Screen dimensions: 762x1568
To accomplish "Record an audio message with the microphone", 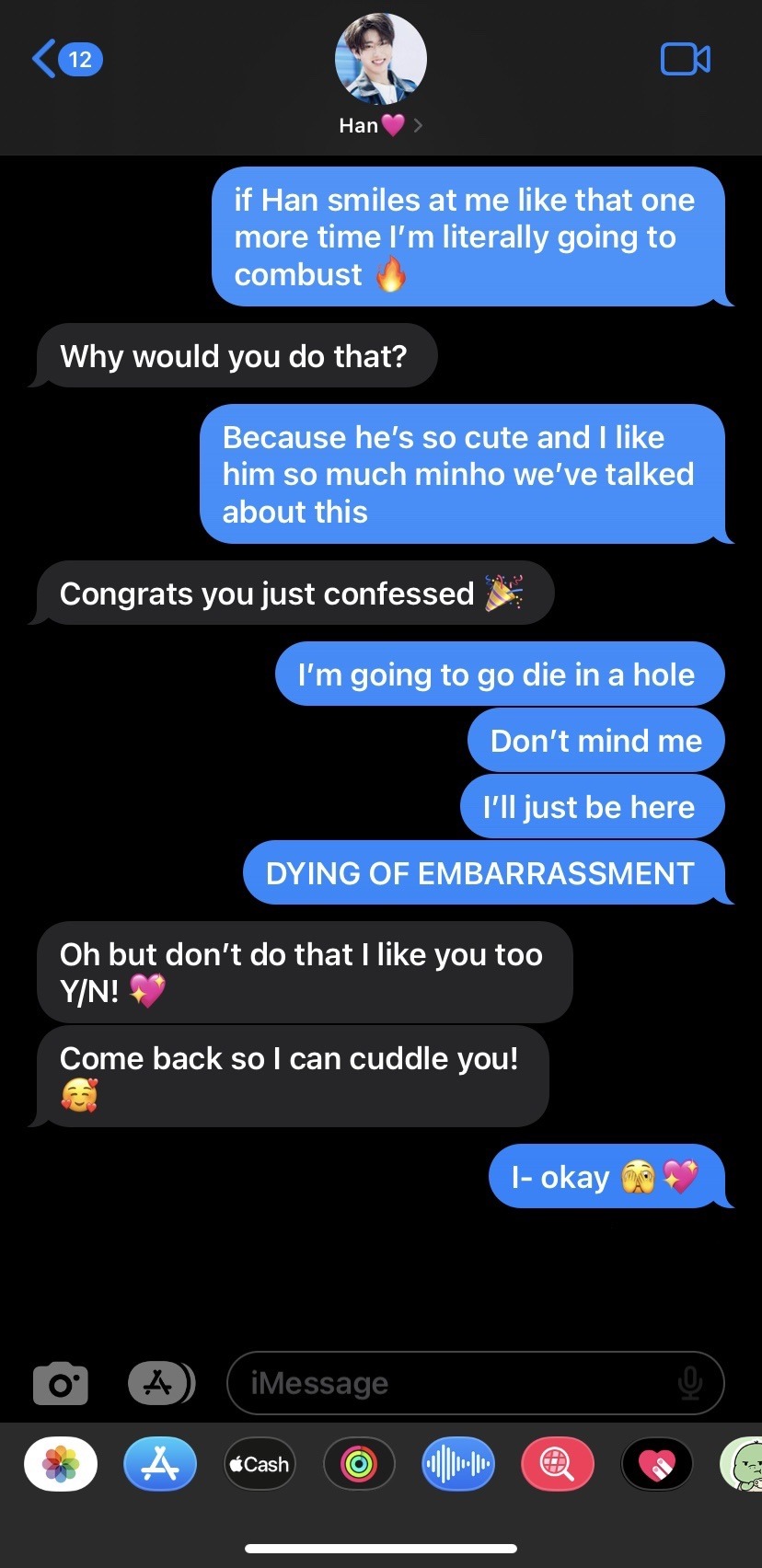I will [690, 1383].
